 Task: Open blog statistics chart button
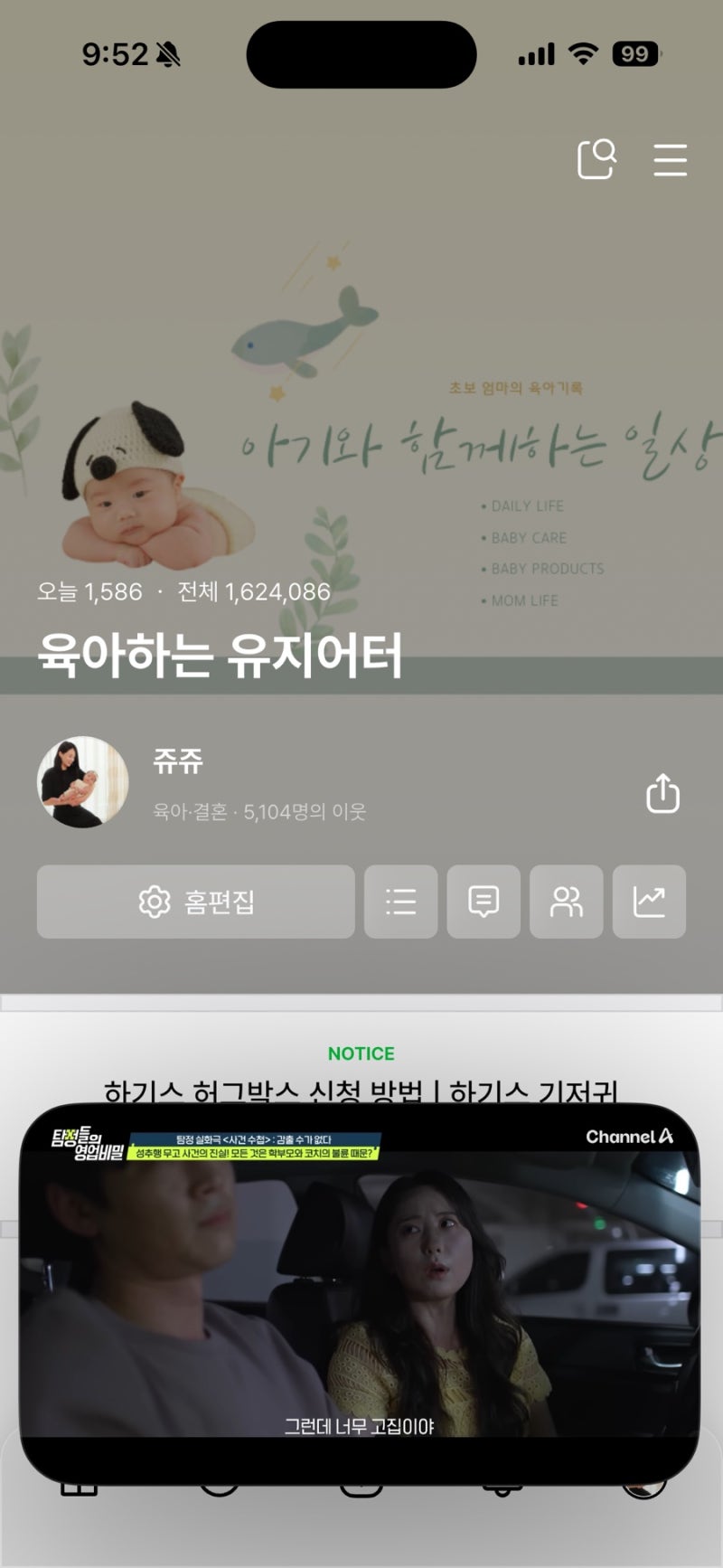649,902
